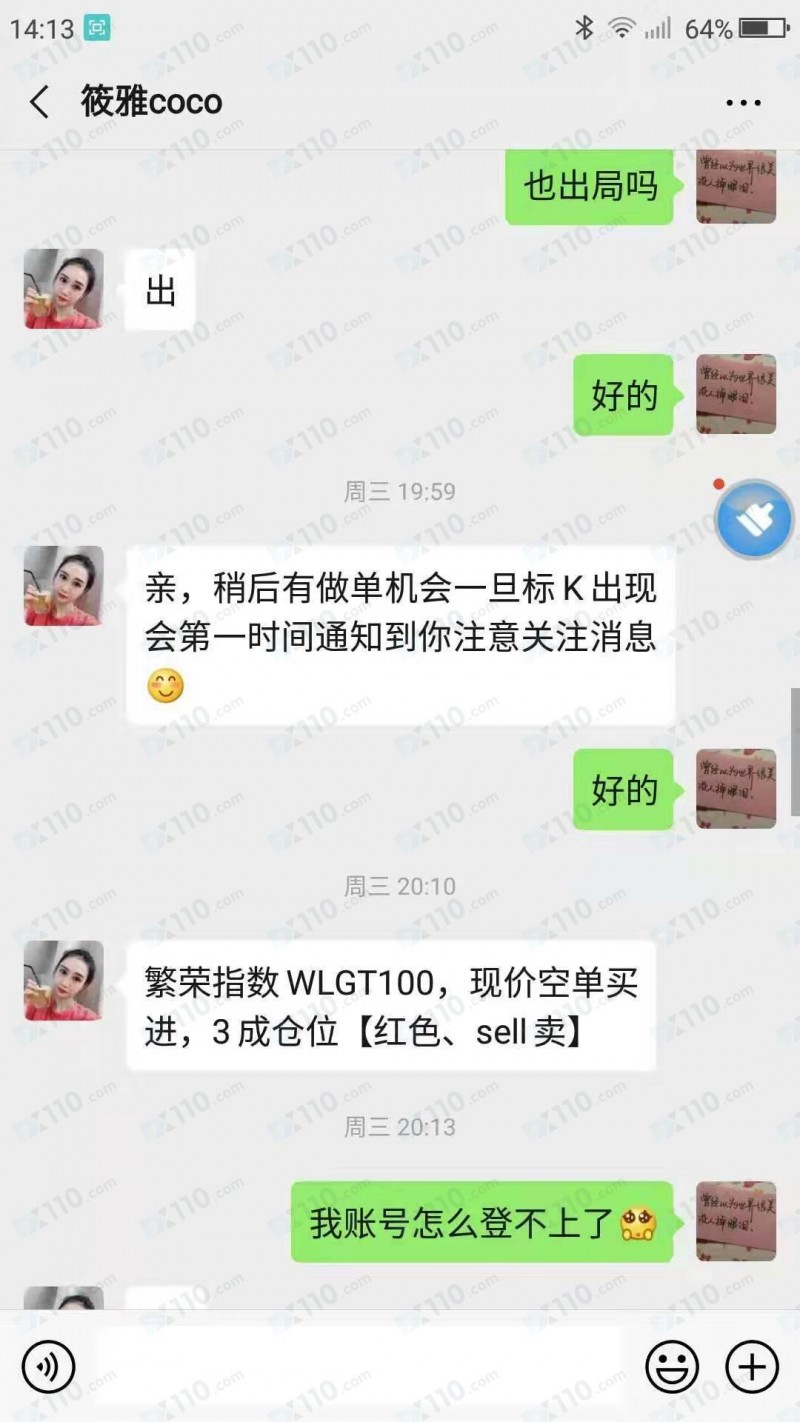
Task: Tap the red notification dot near floating badge
Action: pyautogui.click(x=718, y=483)
